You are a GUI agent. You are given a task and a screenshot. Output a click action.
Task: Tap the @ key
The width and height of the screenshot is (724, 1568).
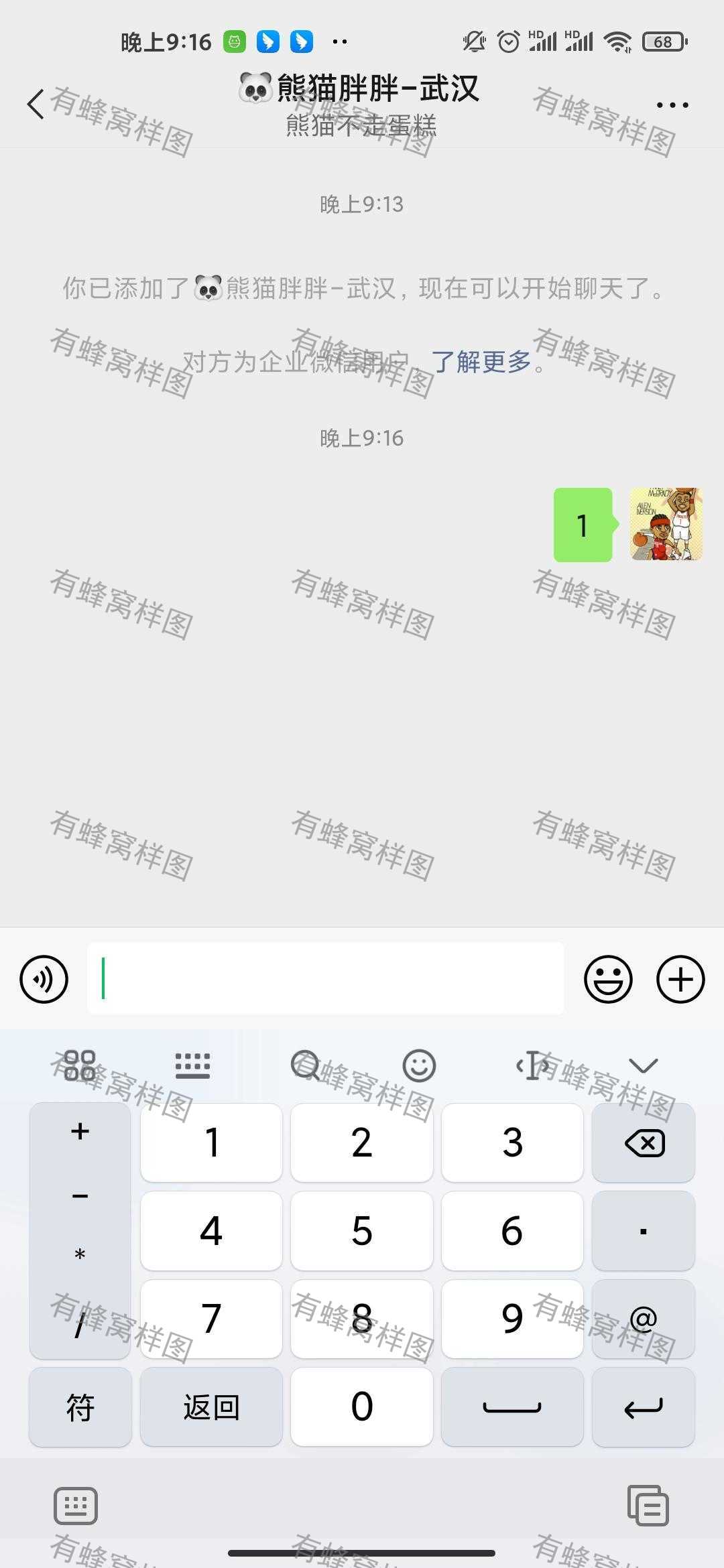[x=644, y=1319]
